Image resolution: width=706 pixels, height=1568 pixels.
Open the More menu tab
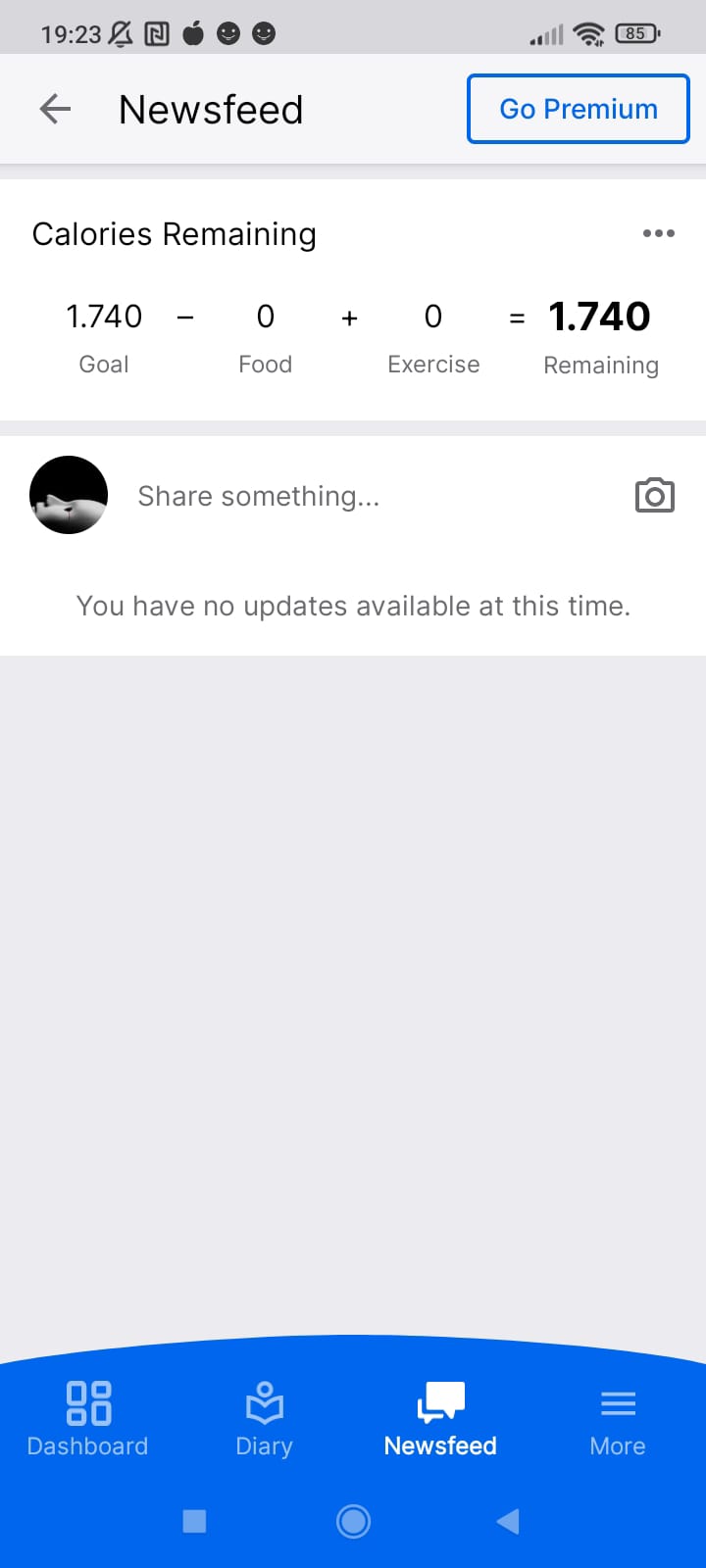point(618,1418)
